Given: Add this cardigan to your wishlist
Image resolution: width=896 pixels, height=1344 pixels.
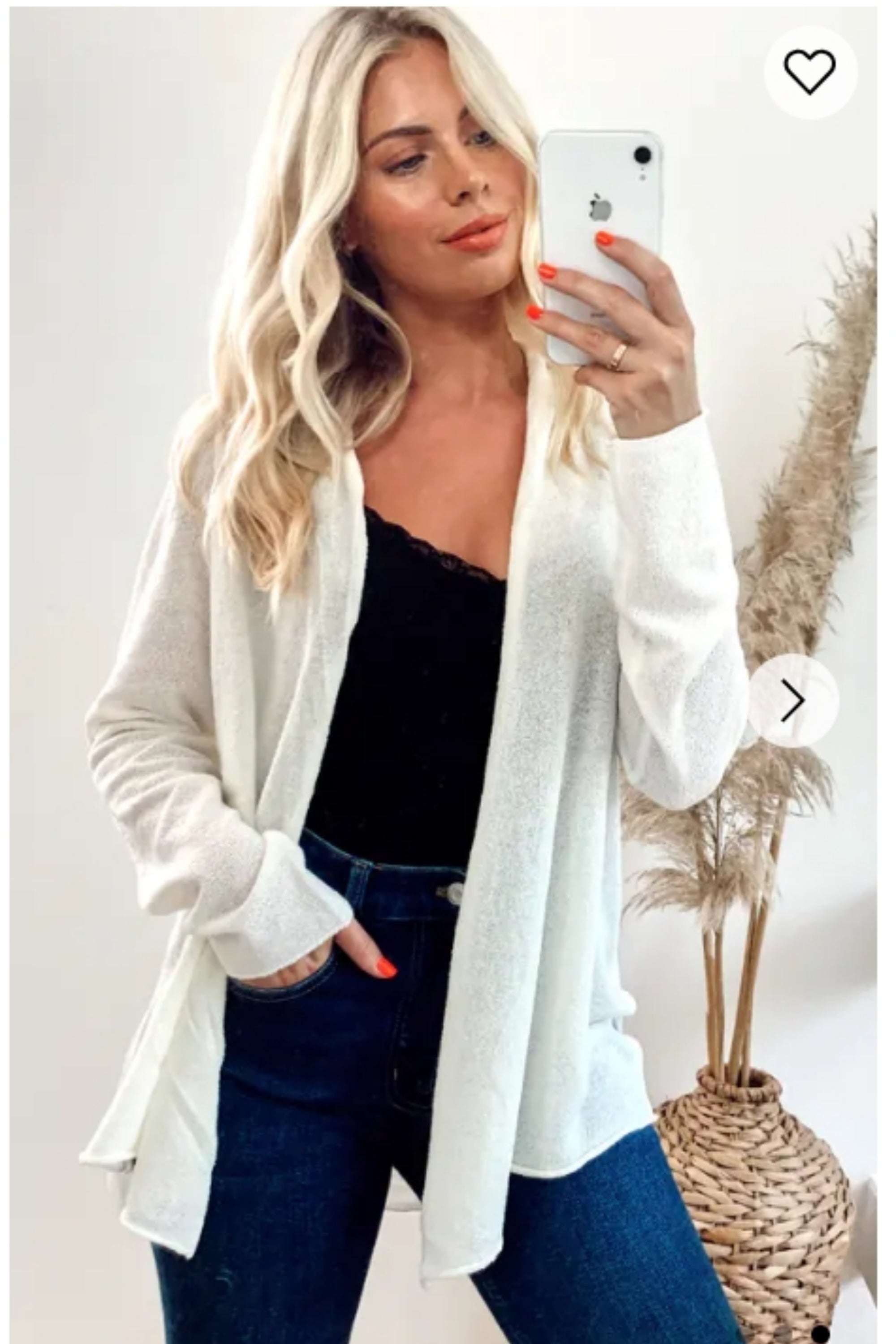Looking at the screenshot, I should click(x=810, y=72).
